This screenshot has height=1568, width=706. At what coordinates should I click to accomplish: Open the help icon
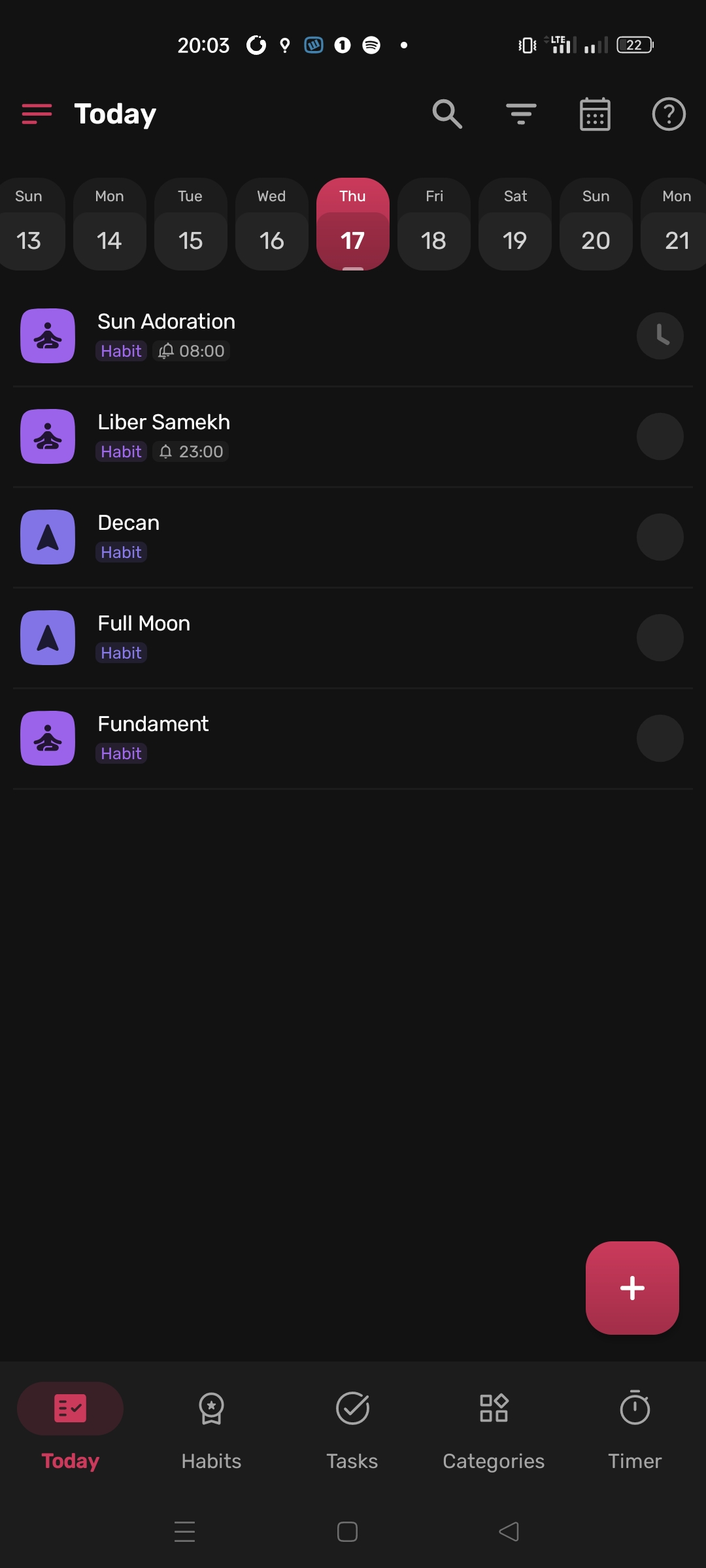point(668,114)
